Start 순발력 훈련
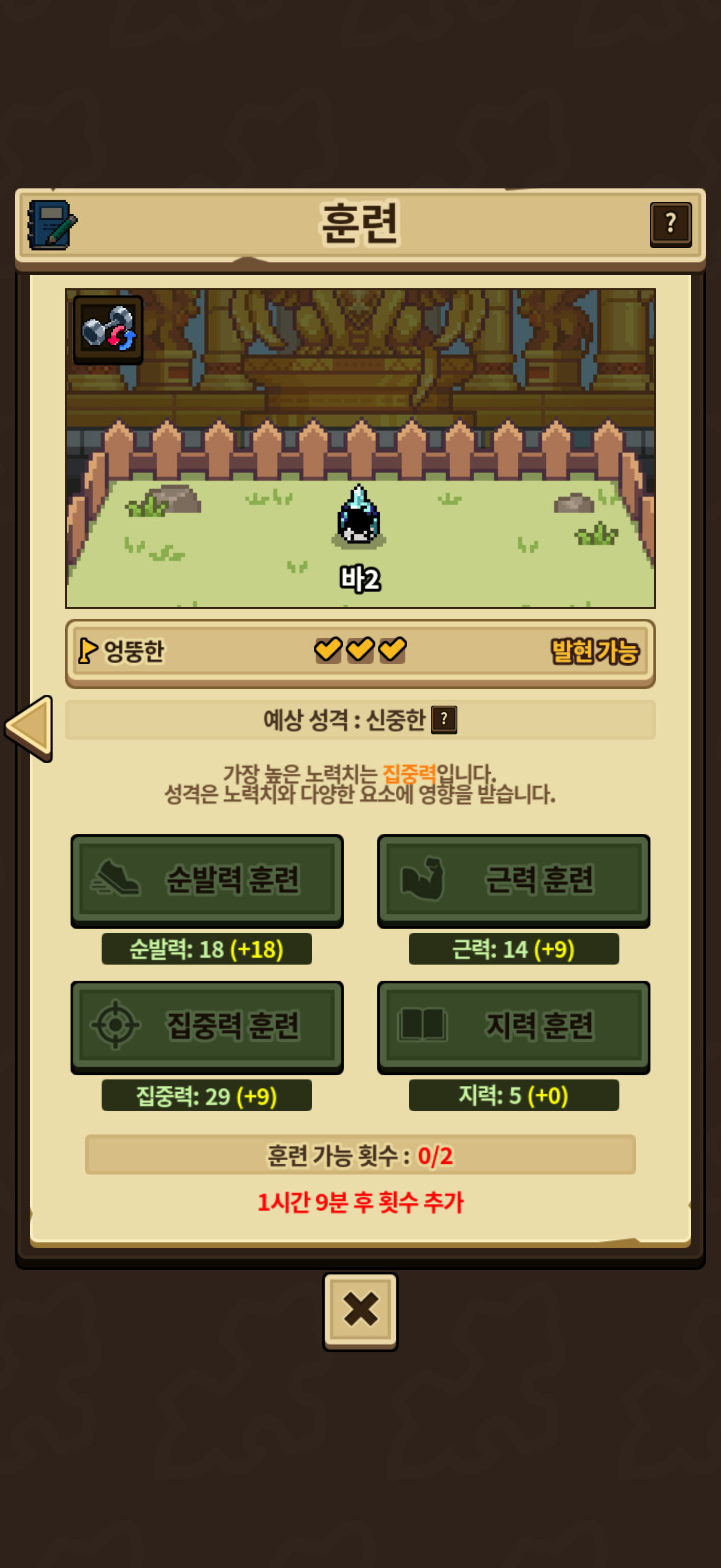Screen dimensions: 721x1568 (x=207, y=880)
